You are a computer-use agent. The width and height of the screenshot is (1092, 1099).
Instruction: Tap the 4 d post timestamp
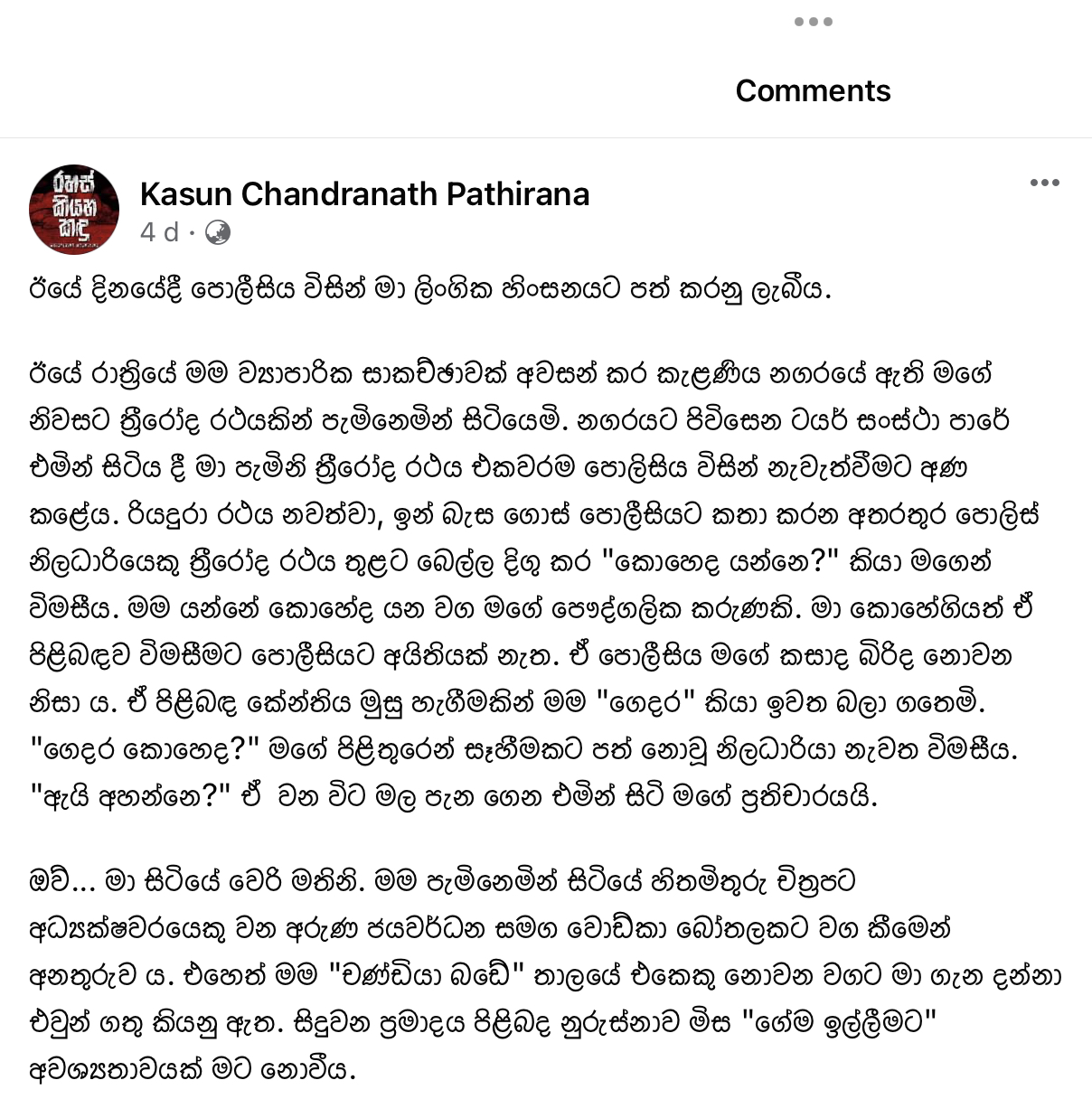(x=159, y=232)
